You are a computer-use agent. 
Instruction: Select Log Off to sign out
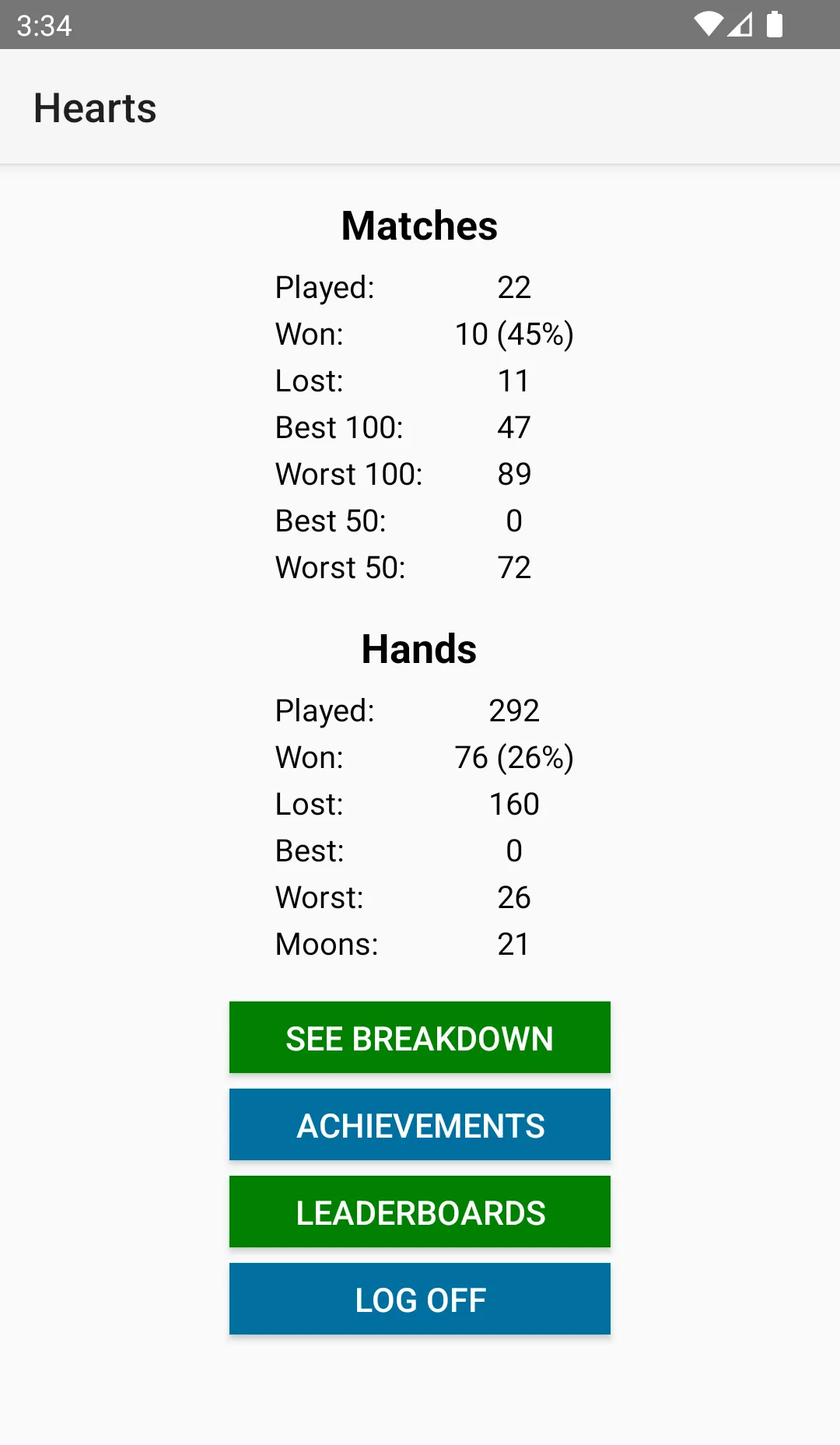(420, 1299)
